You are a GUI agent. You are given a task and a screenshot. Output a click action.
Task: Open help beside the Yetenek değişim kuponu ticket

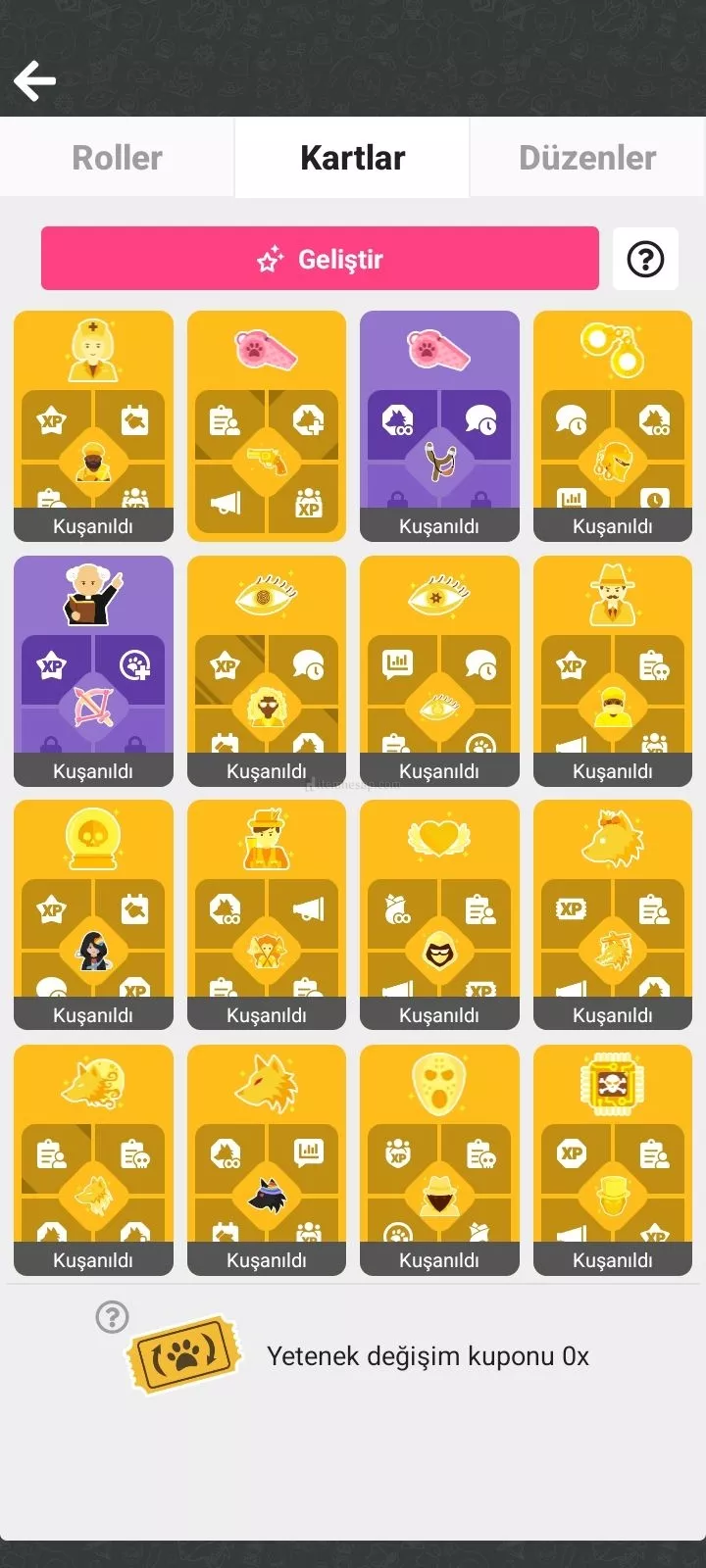(112, 1317)
